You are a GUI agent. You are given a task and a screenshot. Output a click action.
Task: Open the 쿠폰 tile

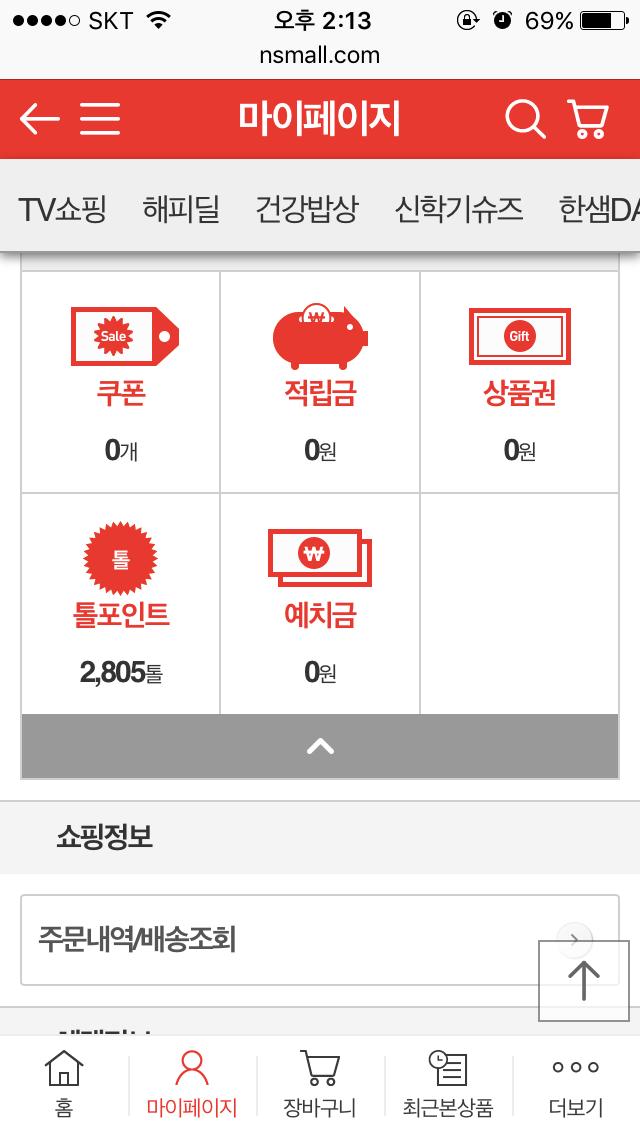(121, 382)
